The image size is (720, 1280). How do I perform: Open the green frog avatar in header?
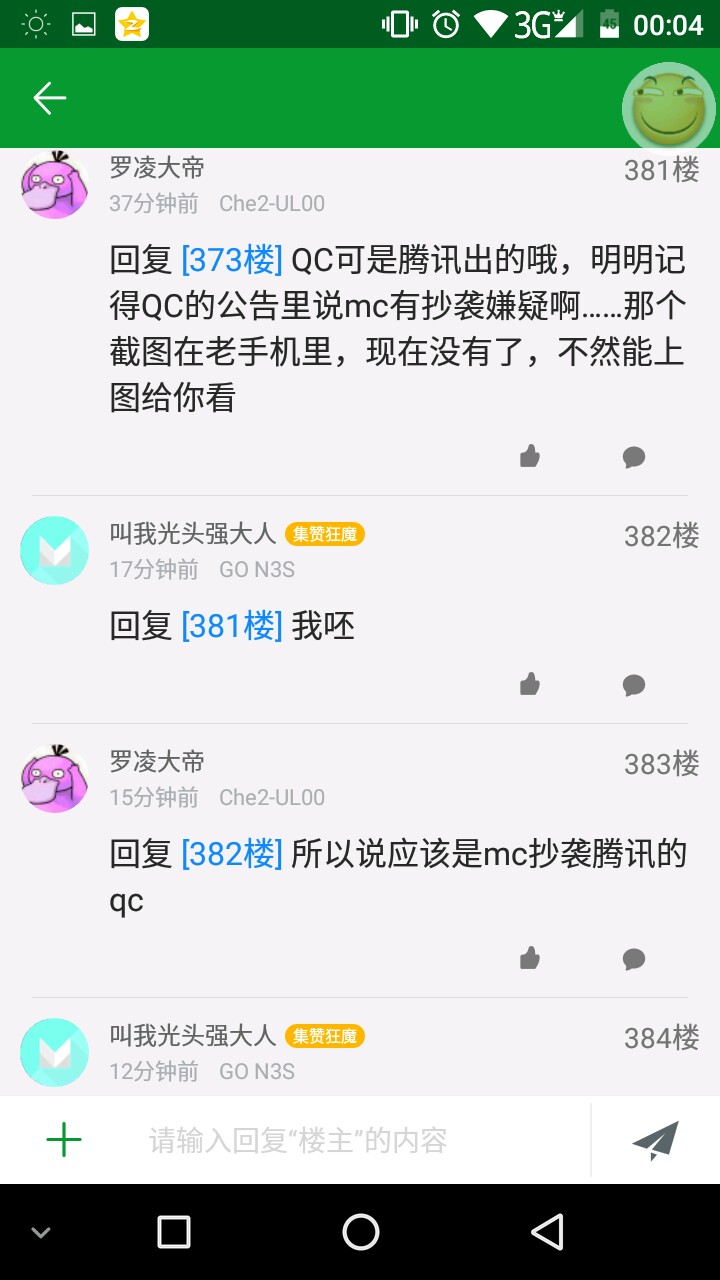click(668, 108)
